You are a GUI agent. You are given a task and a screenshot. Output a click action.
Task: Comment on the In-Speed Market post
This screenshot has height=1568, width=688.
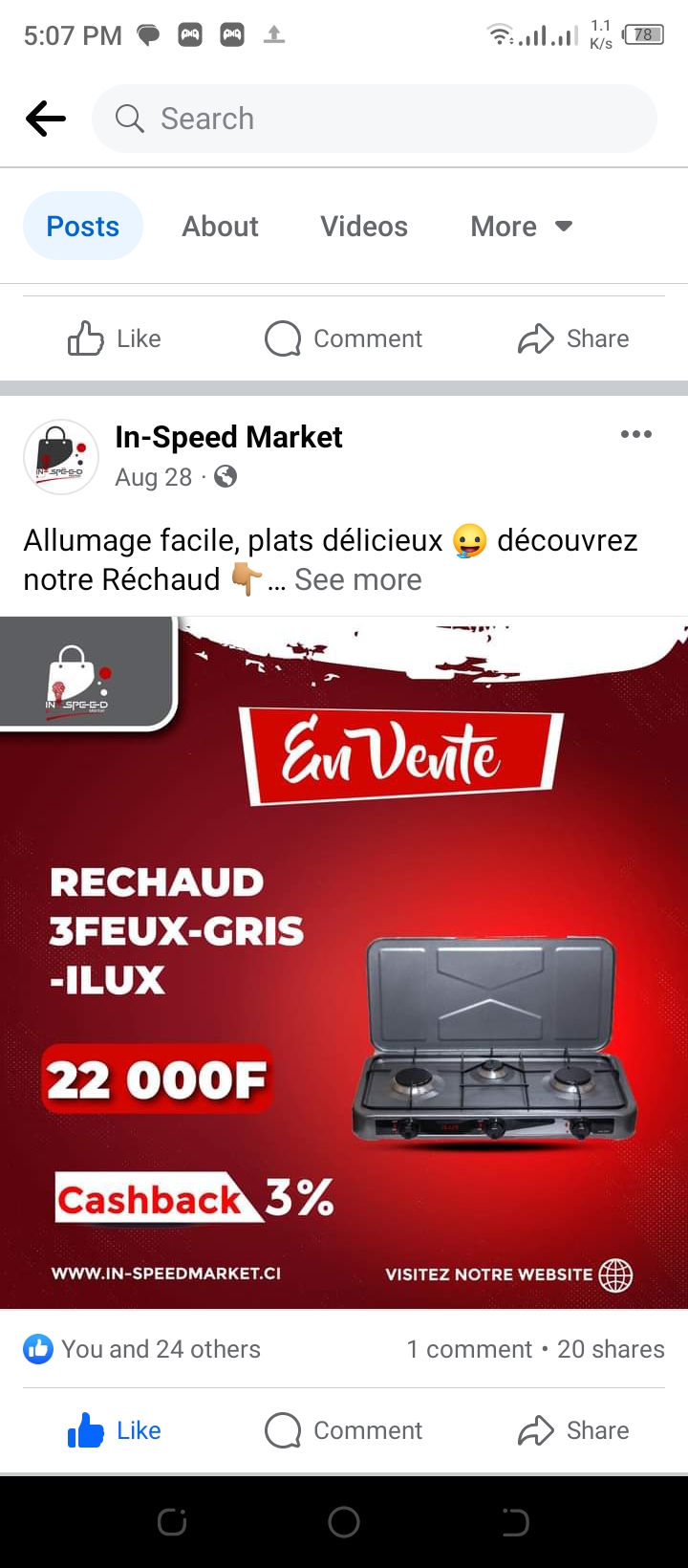click(x=344, y=1430)
